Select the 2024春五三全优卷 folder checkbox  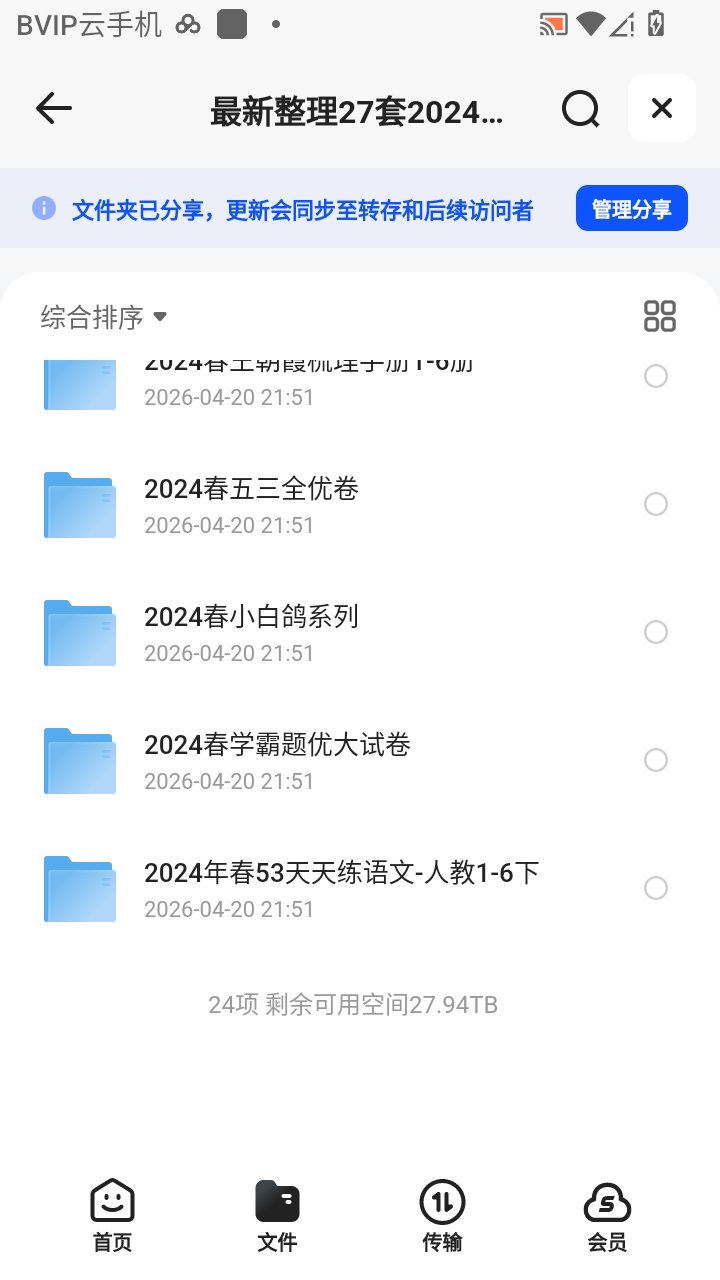click(656, 504)
